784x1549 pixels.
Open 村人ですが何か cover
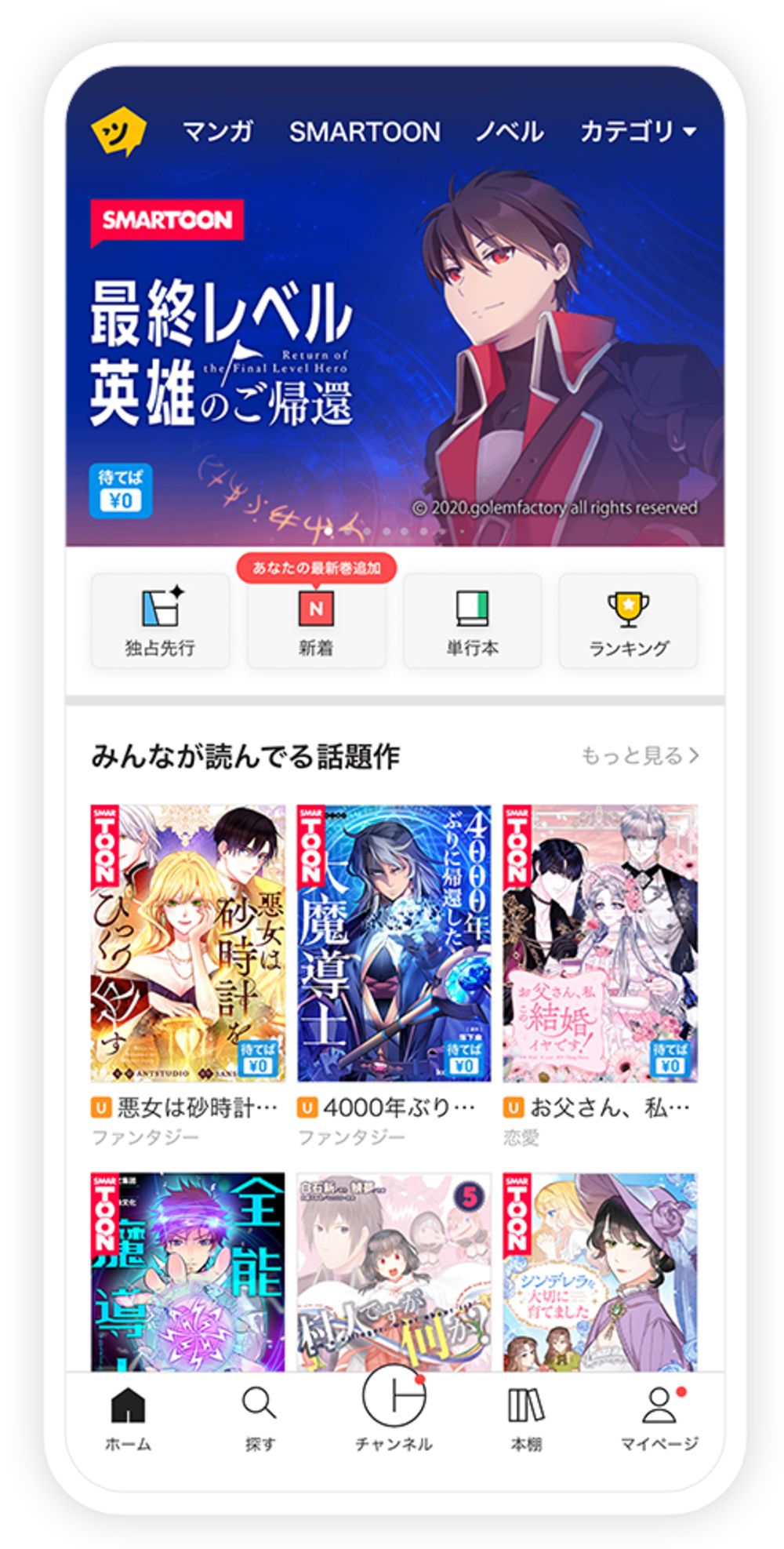(x=394, y=1271)
